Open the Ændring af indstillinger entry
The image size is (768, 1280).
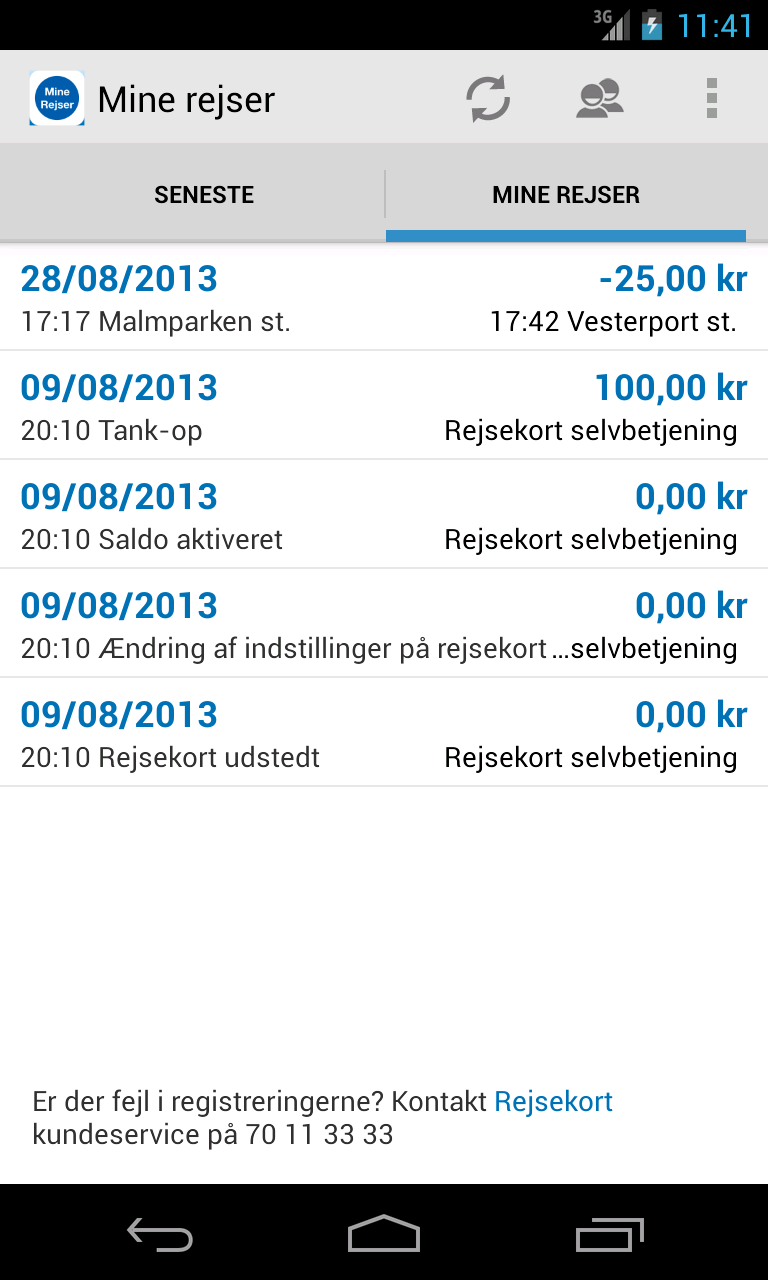pos(384,624)
